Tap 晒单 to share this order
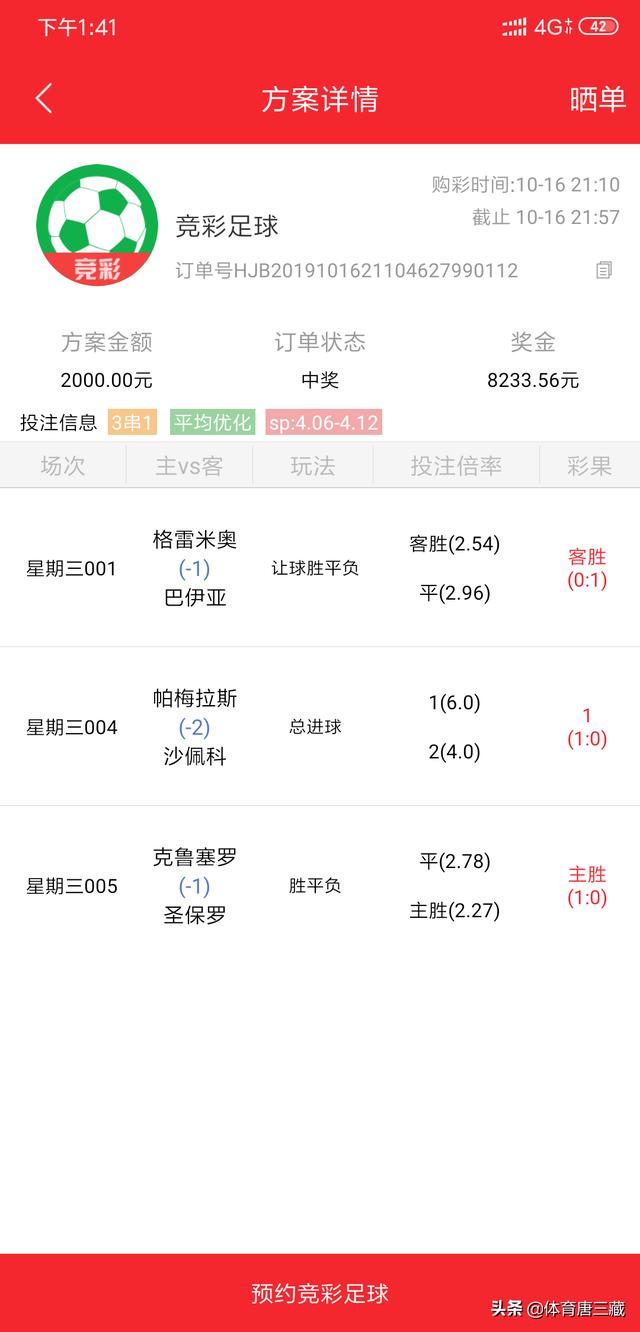This screenshot has width=640, height=1332. click(597, 99)
